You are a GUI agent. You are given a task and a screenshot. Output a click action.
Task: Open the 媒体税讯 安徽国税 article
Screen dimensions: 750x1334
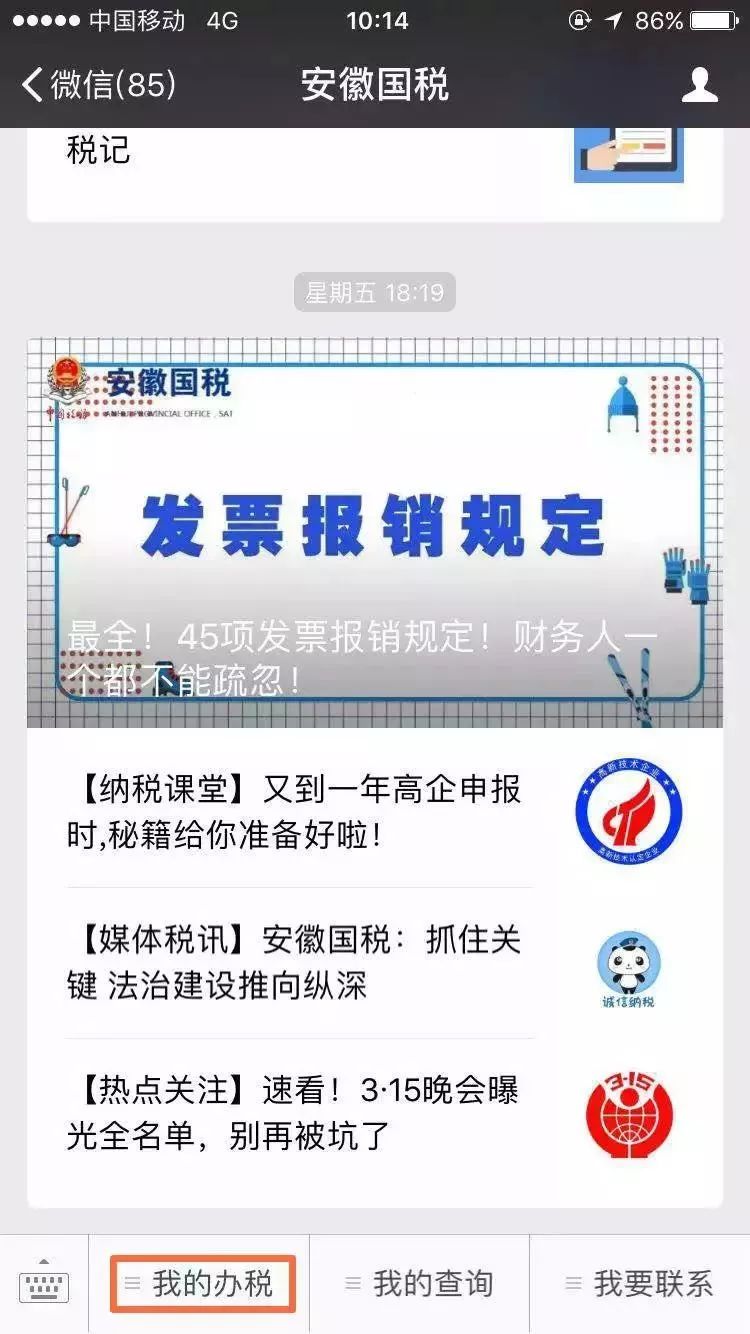click(x=300, y=962)
